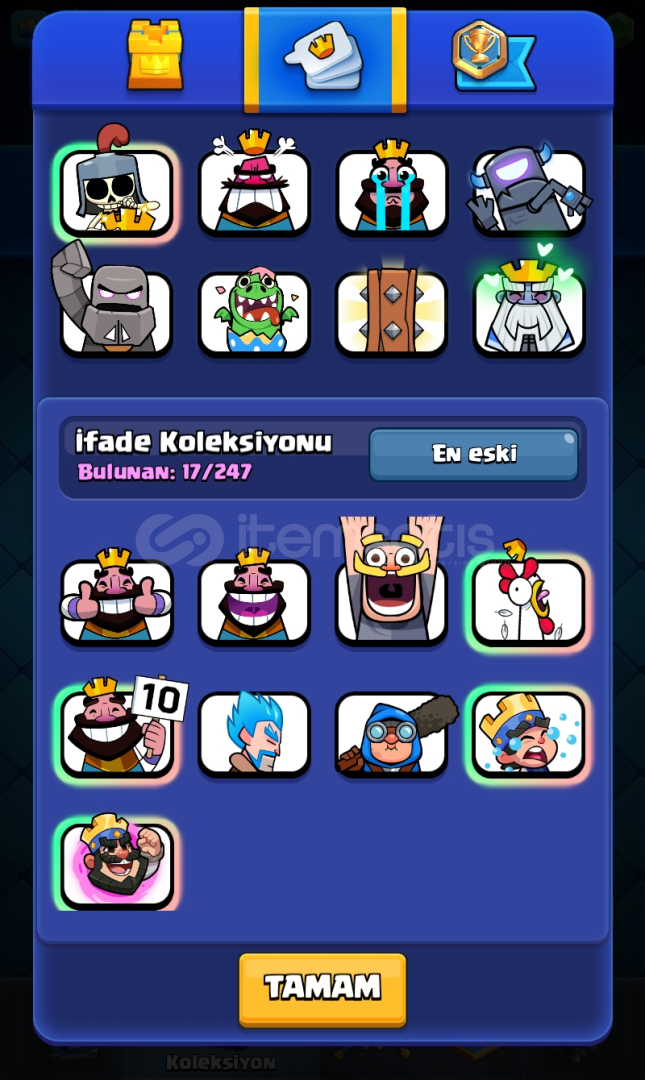
Task: Select the skeleton knight emote in deck
Action: click(117, 191)
